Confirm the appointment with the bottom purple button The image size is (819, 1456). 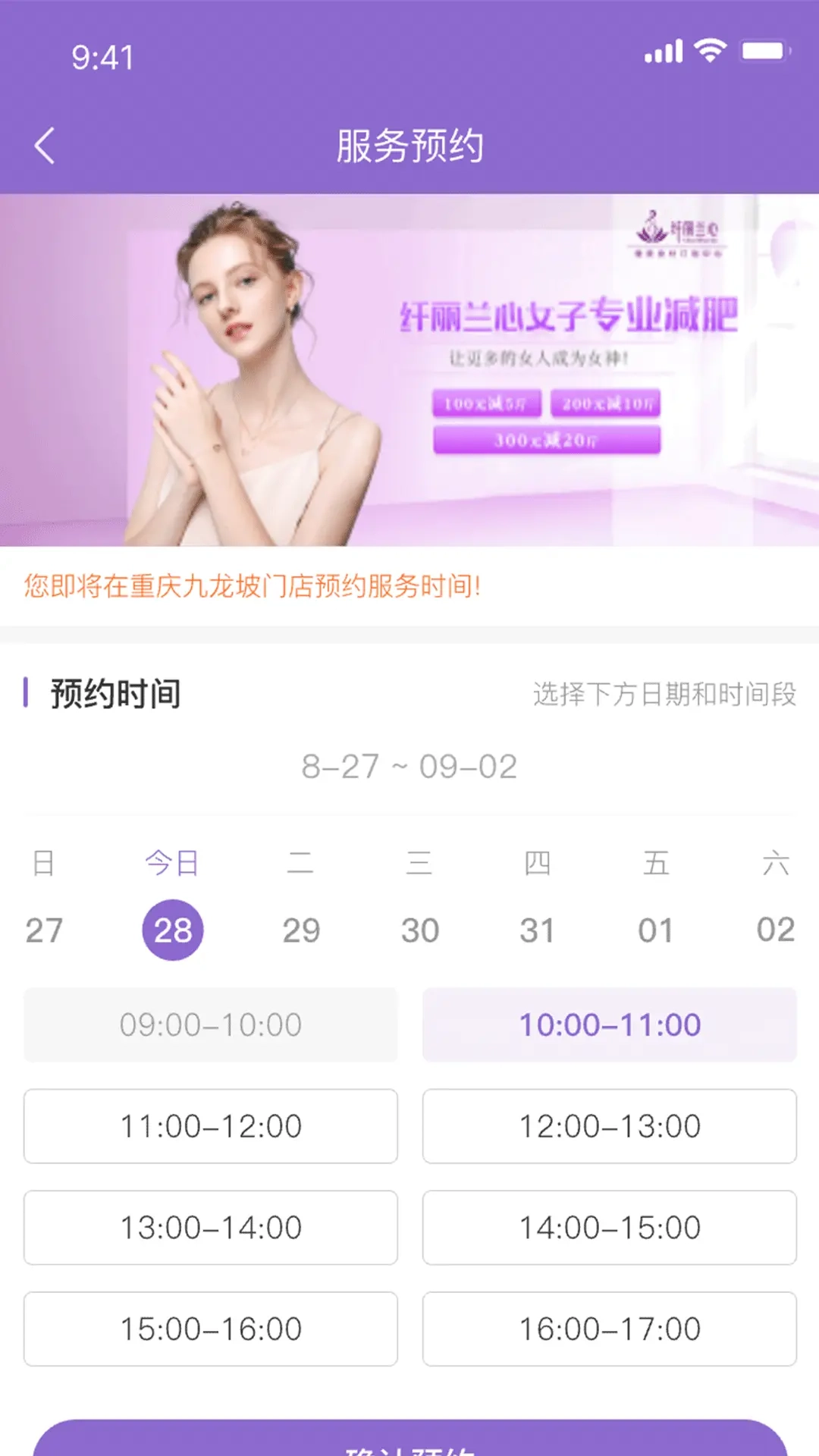coord(409,1441)
